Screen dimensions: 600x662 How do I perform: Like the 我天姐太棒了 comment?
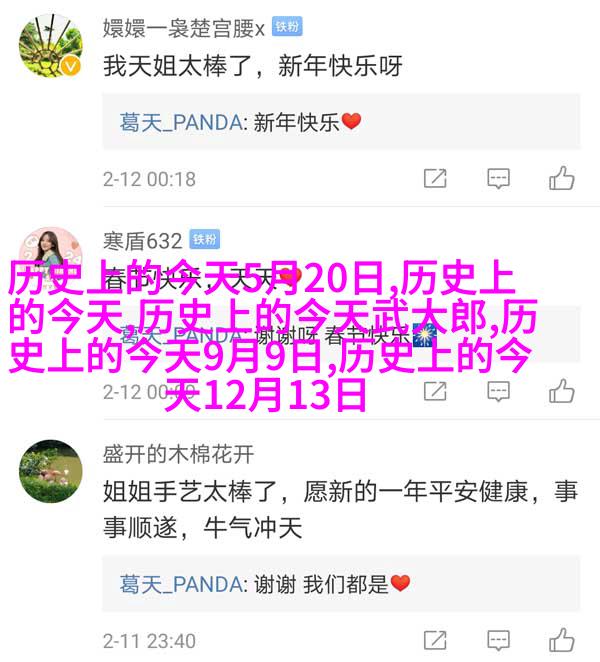coord(561,179)
